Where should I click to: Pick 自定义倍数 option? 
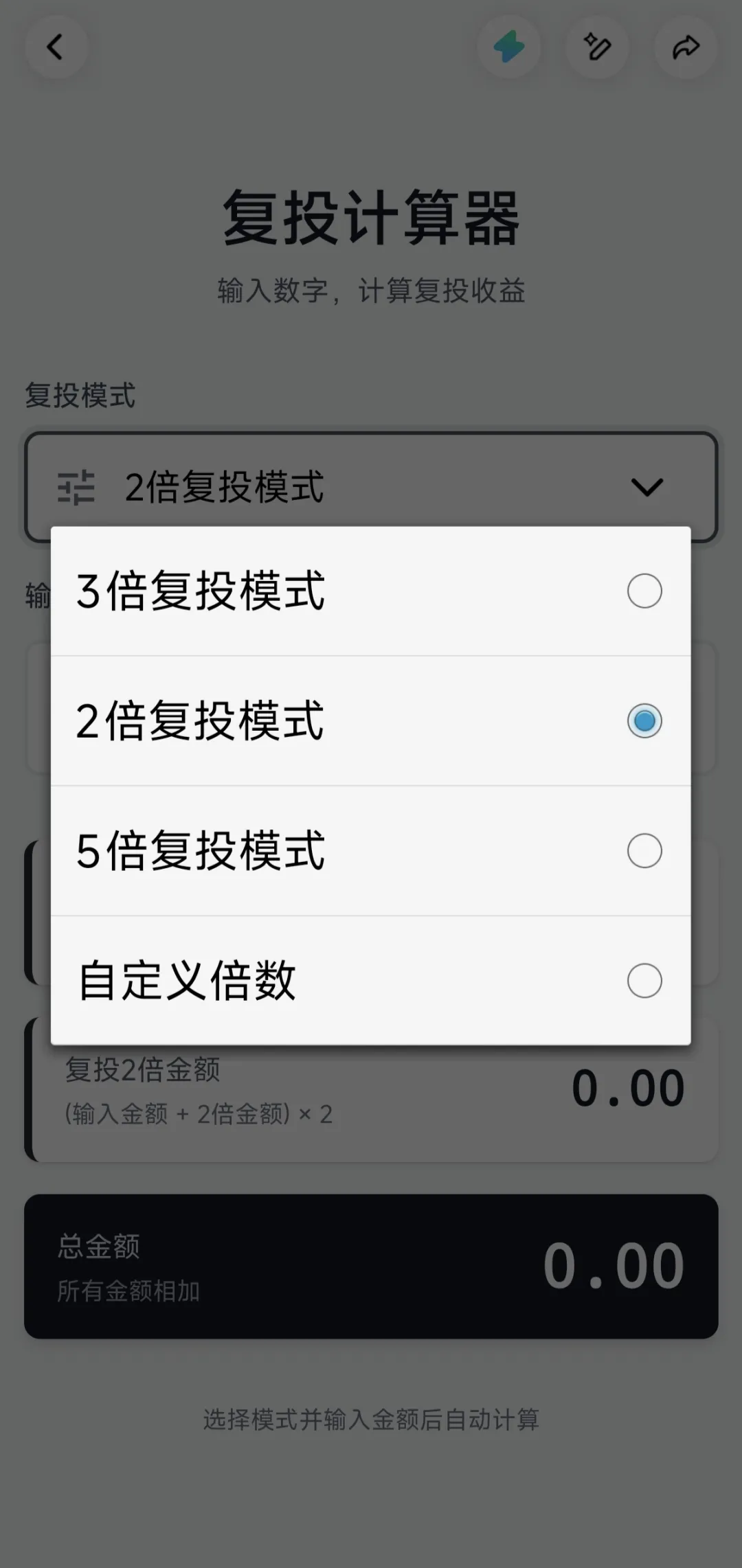(371, 980)
